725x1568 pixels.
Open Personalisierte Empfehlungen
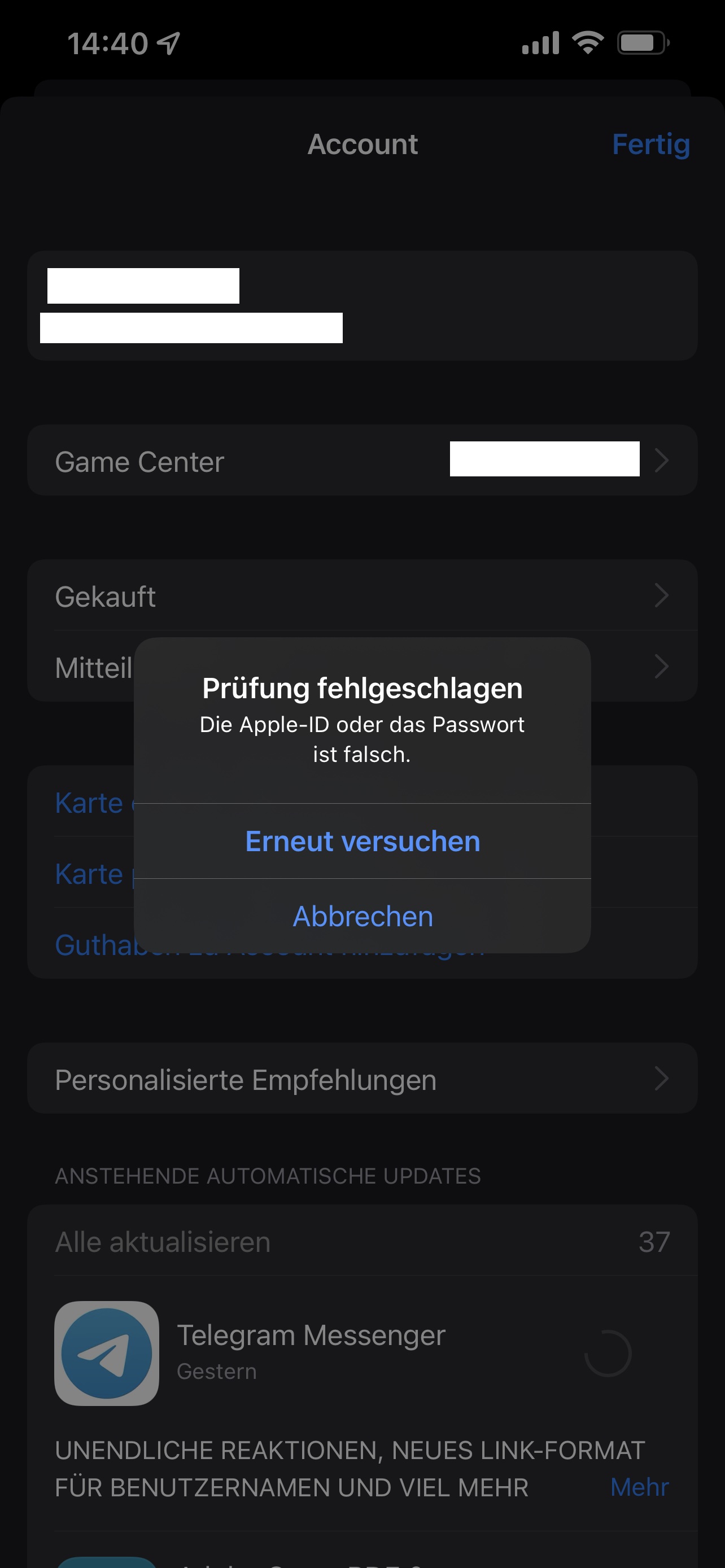(x=362, y=1079)
